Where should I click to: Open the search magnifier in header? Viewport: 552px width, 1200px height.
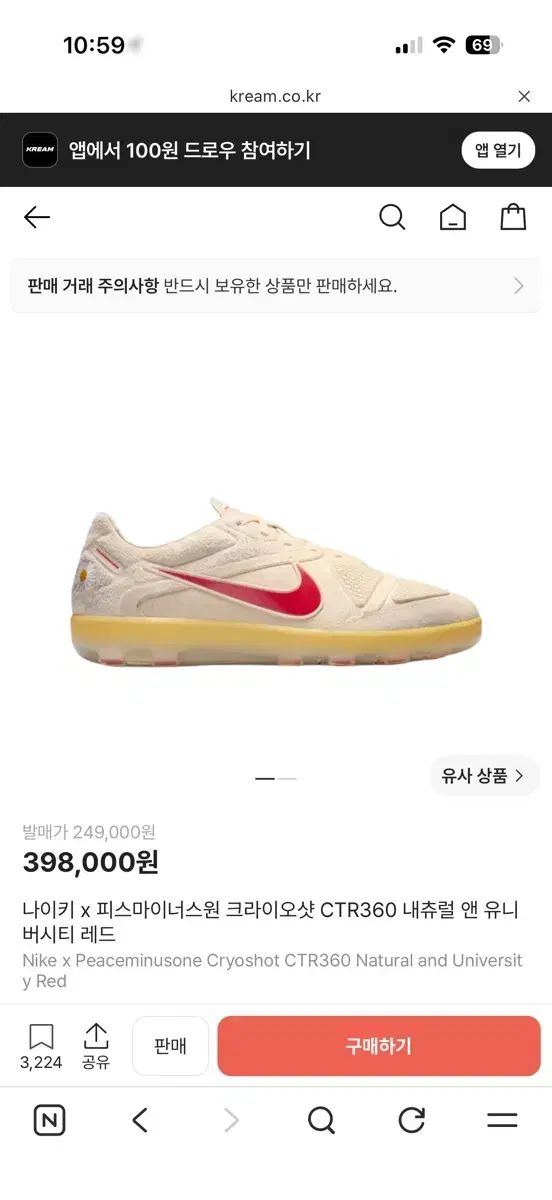(392, 217)
